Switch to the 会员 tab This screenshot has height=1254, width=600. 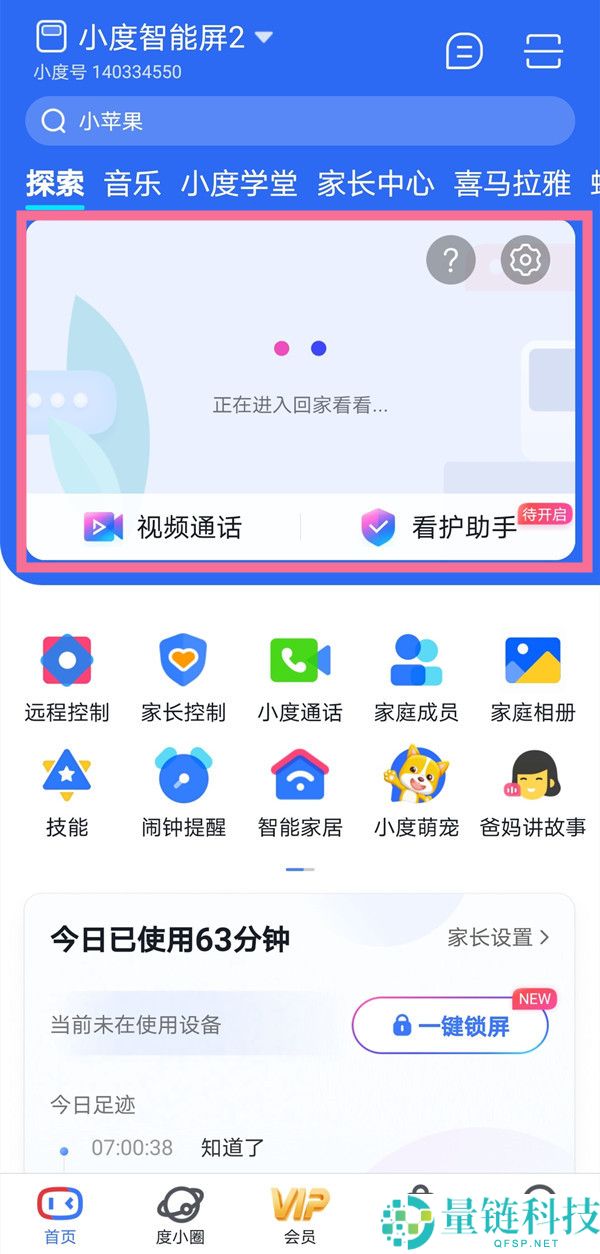(300, 1215)
